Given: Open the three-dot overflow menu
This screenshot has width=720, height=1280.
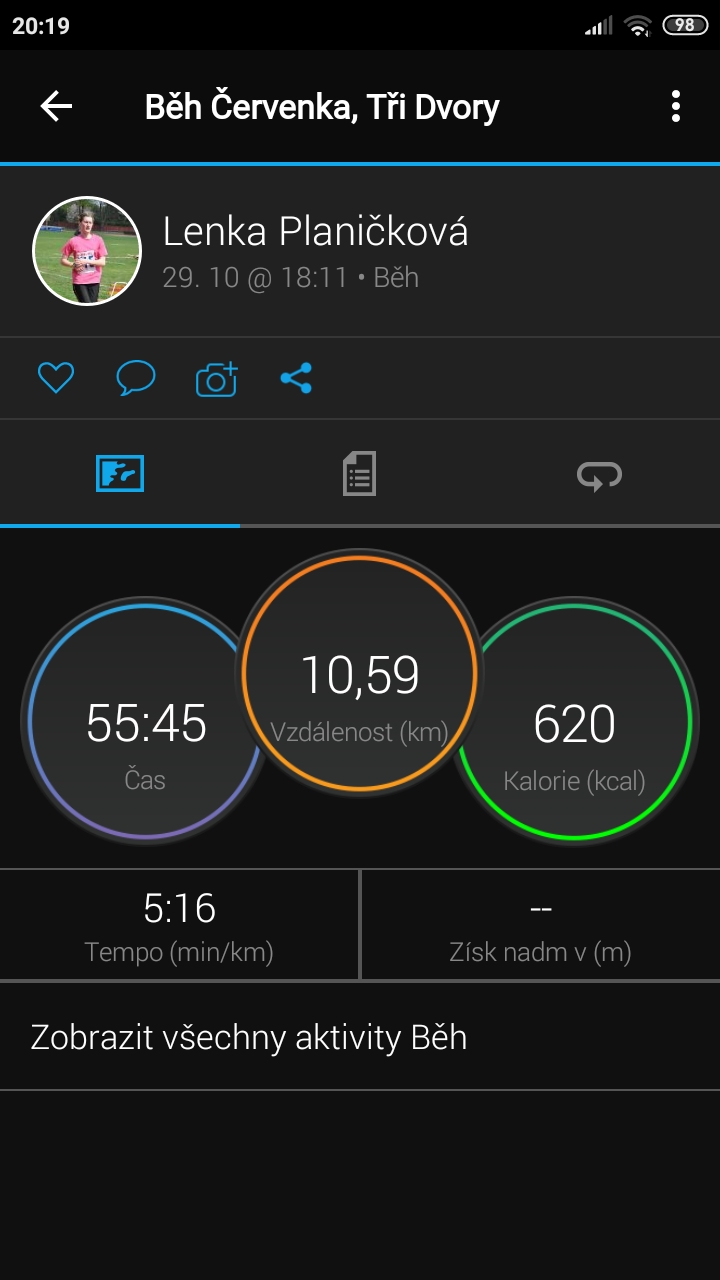Looking at the screenshot, I should pyautogui.click(x=676, y=106).
